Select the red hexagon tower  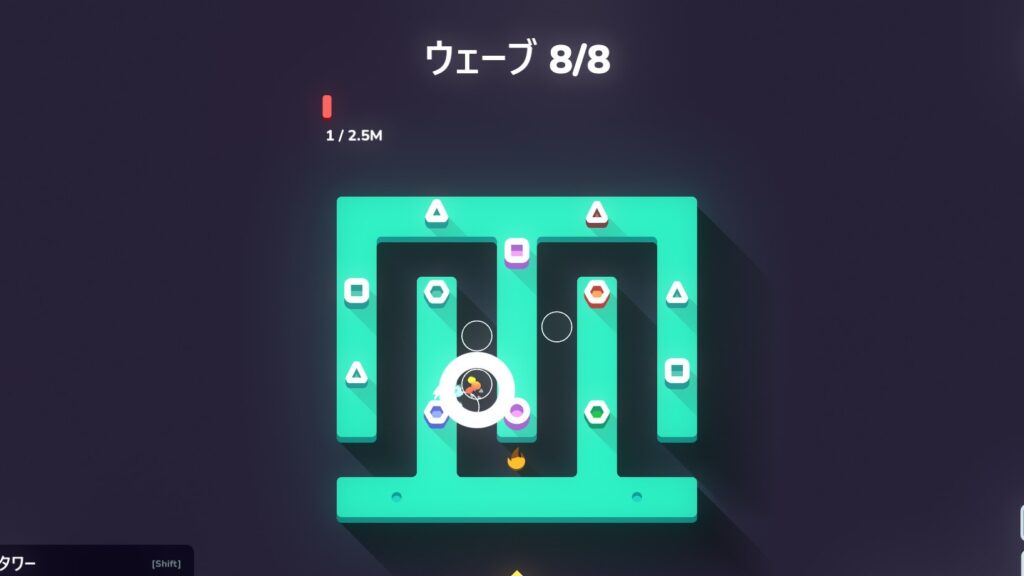click(597, 292)
